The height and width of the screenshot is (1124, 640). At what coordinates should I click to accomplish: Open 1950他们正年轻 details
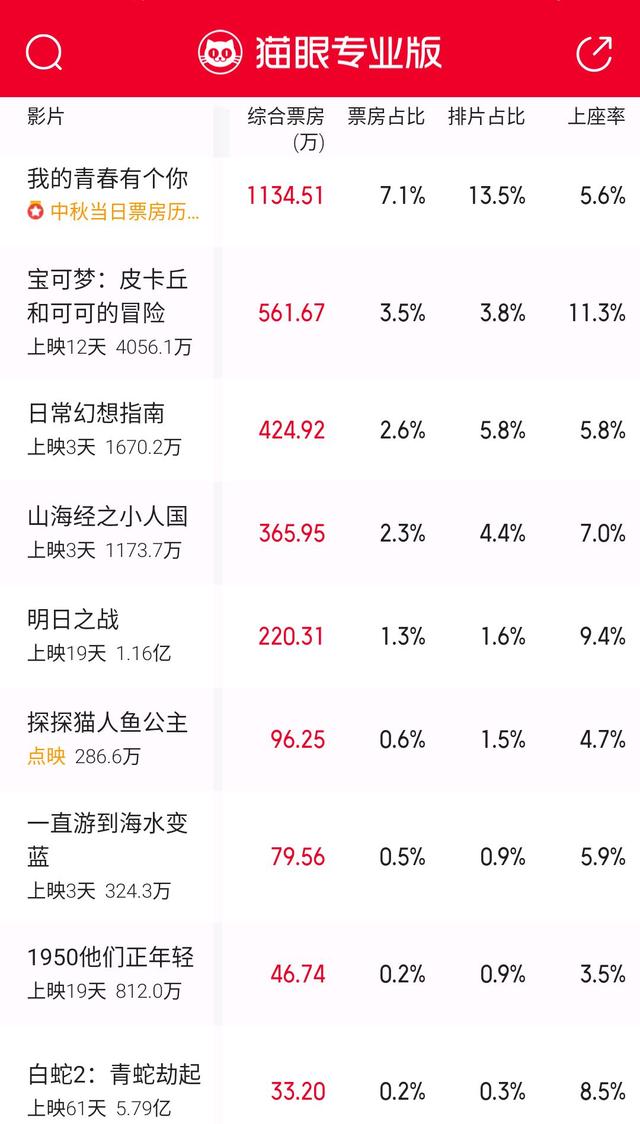pos(320,974)
